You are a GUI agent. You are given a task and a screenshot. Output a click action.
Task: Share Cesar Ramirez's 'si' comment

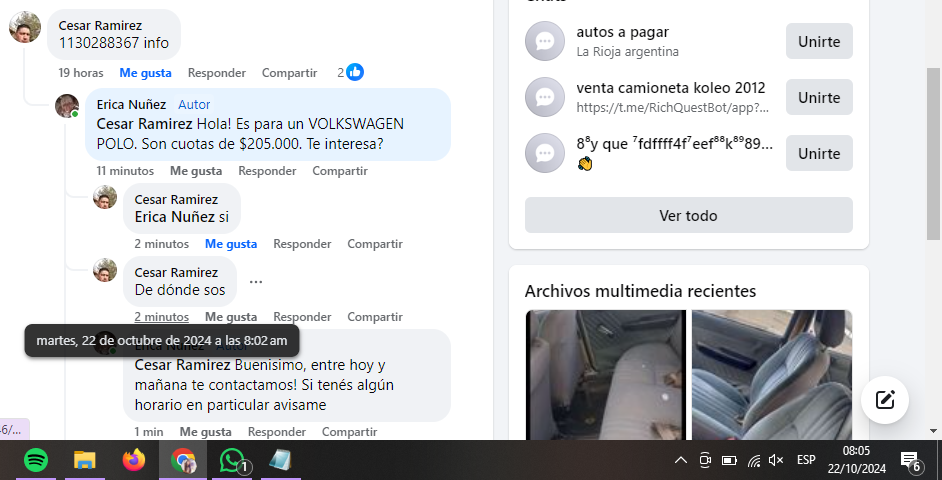click(374, 244)
